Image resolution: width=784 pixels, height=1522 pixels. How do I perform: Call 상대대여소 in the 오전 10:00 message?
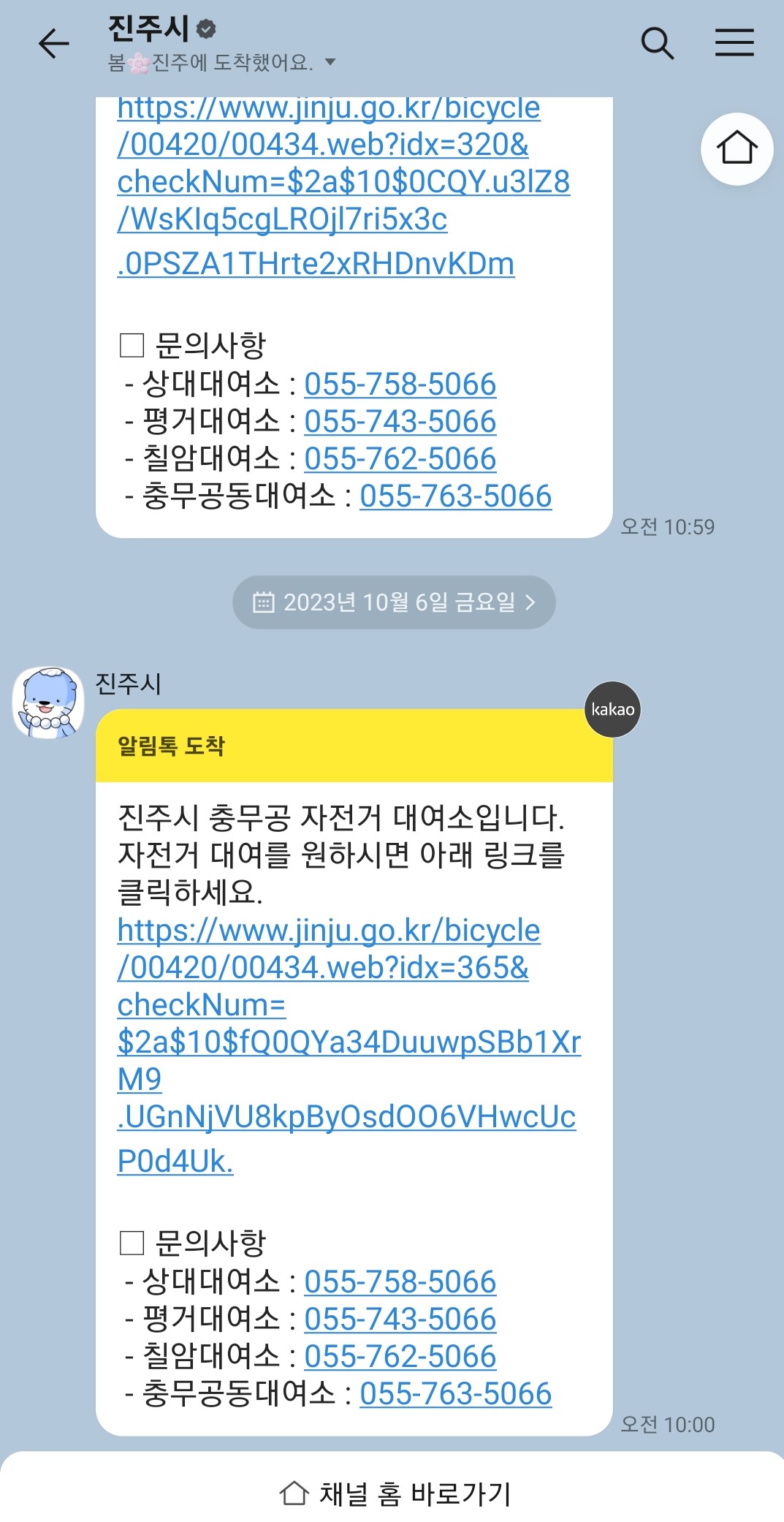pos(400,1282)
